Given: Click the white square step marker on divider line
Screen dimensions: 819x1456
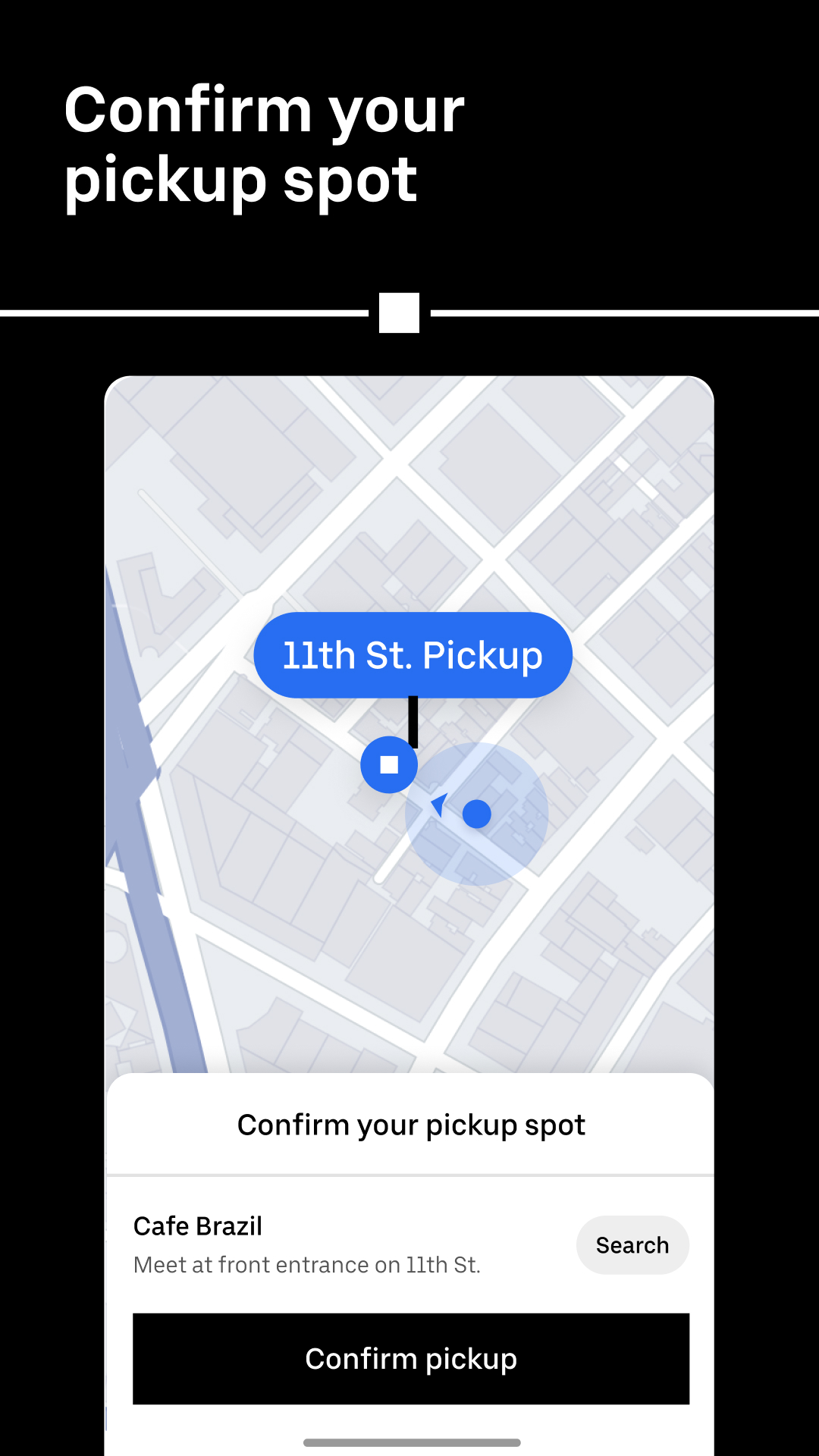Looking at the screenshot, I should coord(397,312).
